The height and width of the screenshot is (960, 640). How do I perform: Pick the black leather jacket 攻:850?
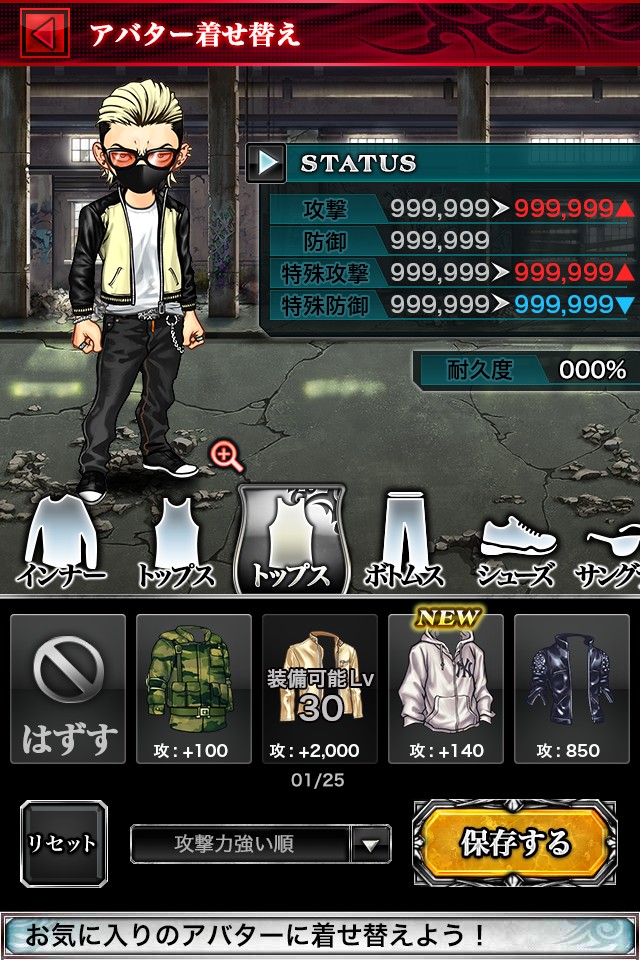pos(571,689)
